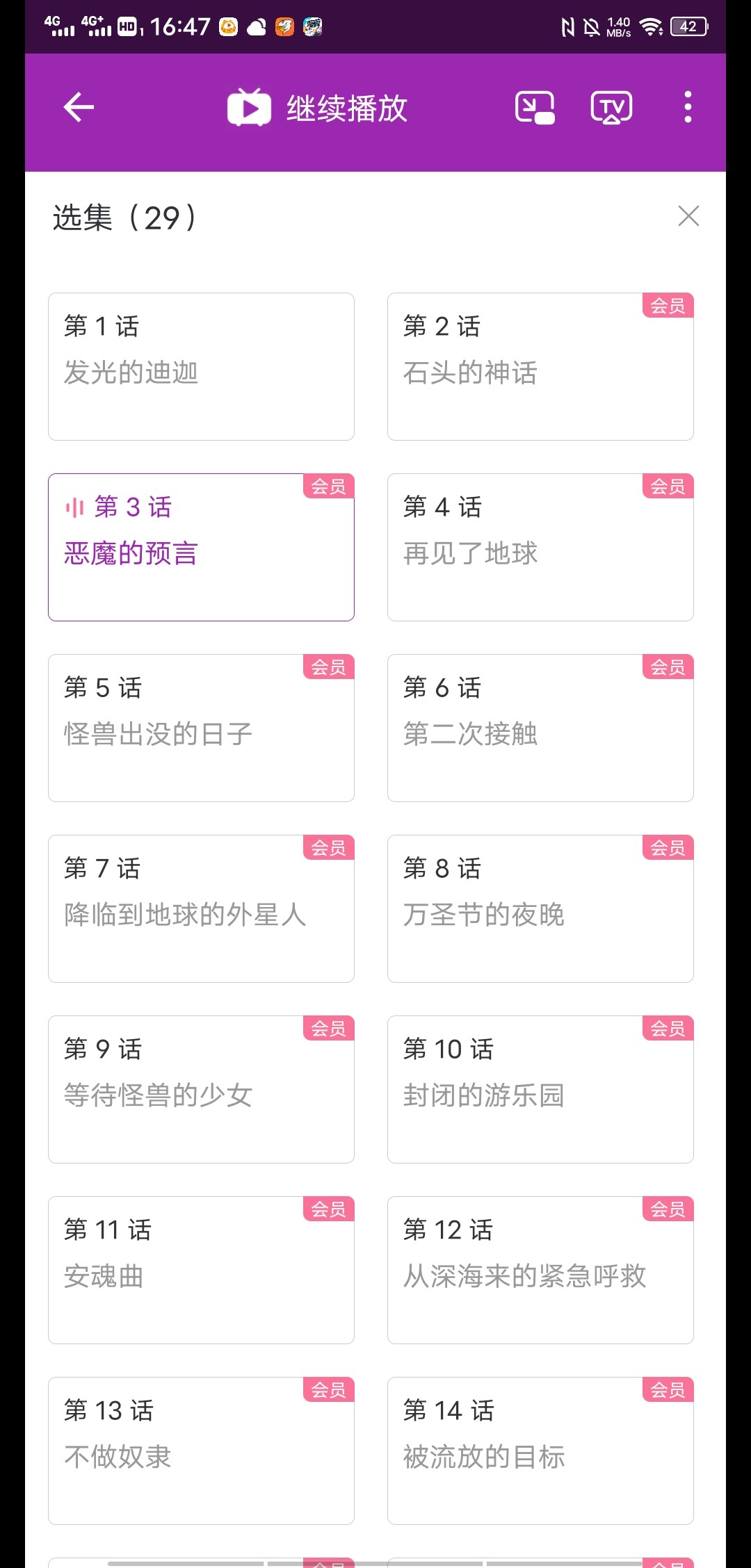Play episode 1 发光的迪迦
The width and height of the screenshot is (751, 1568).
click(x=201, y=366)
